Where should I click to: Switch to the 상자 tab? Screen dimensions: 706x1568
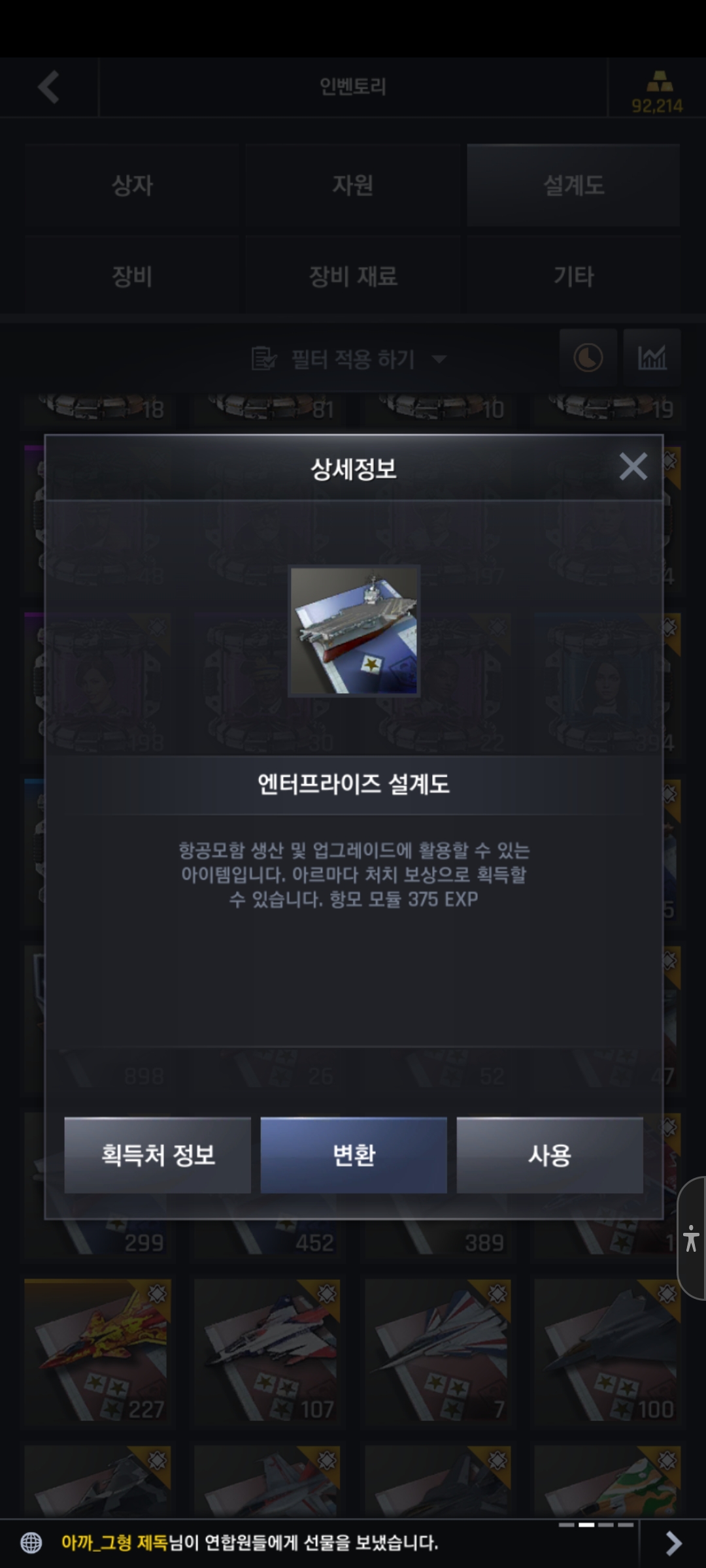[x=132, y=186]
